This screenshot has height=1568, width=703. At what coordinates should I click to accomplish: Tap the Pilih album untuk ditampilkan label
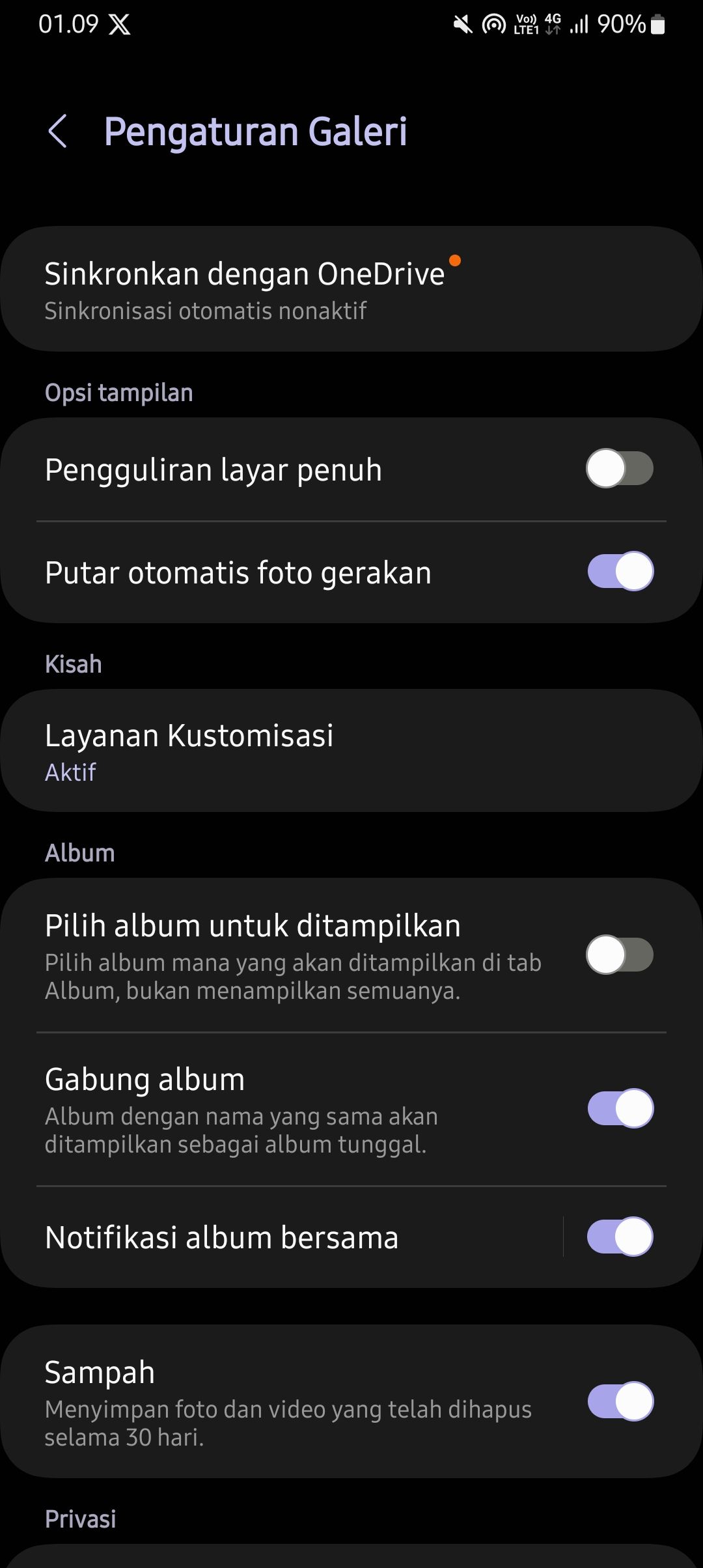[253, 925]
